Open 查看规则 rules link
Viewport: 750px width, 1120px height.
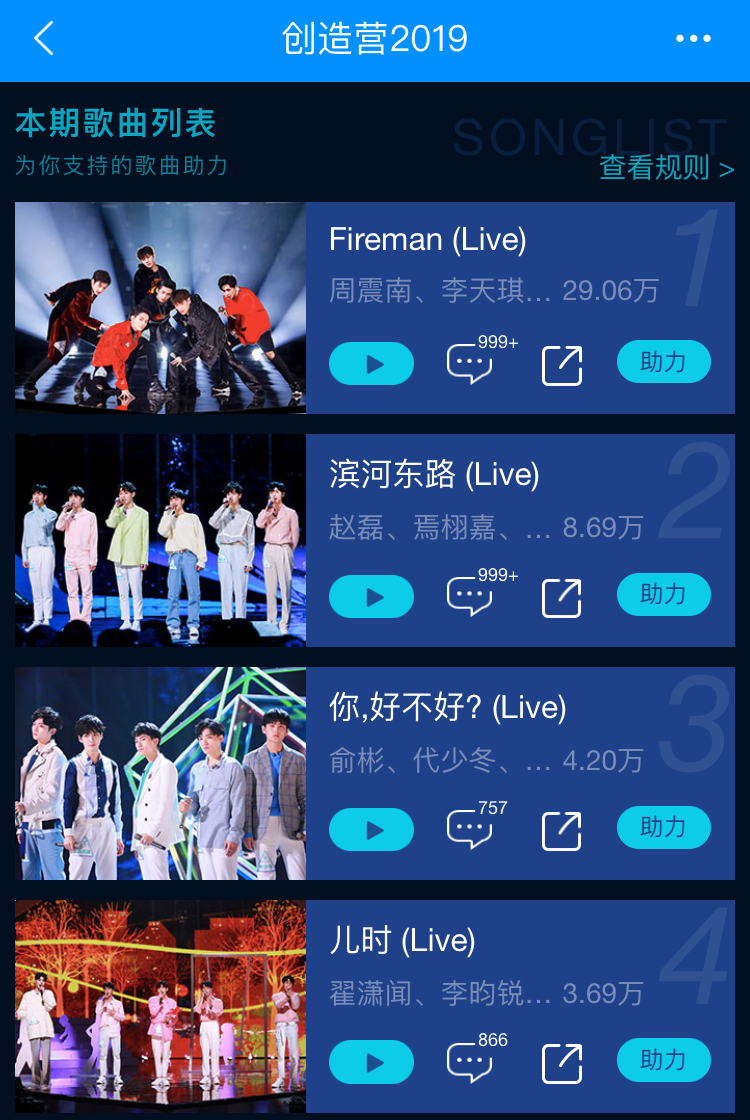click(666, 168)
